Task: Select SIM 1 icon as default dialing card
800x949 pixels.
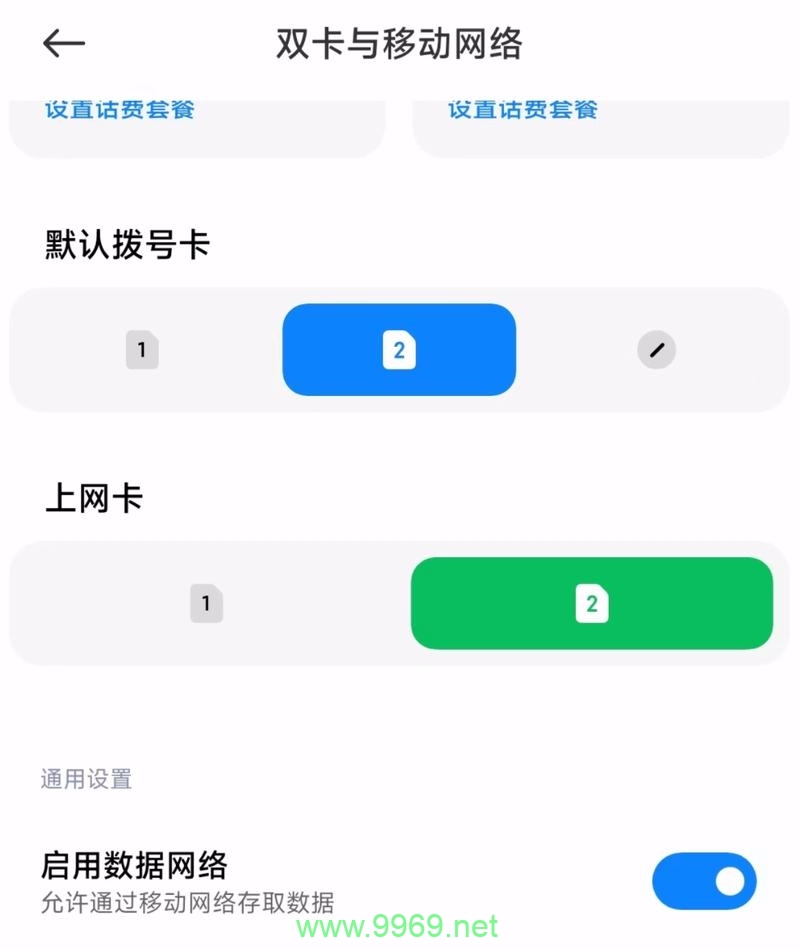Action: click(x=142, y=349)
